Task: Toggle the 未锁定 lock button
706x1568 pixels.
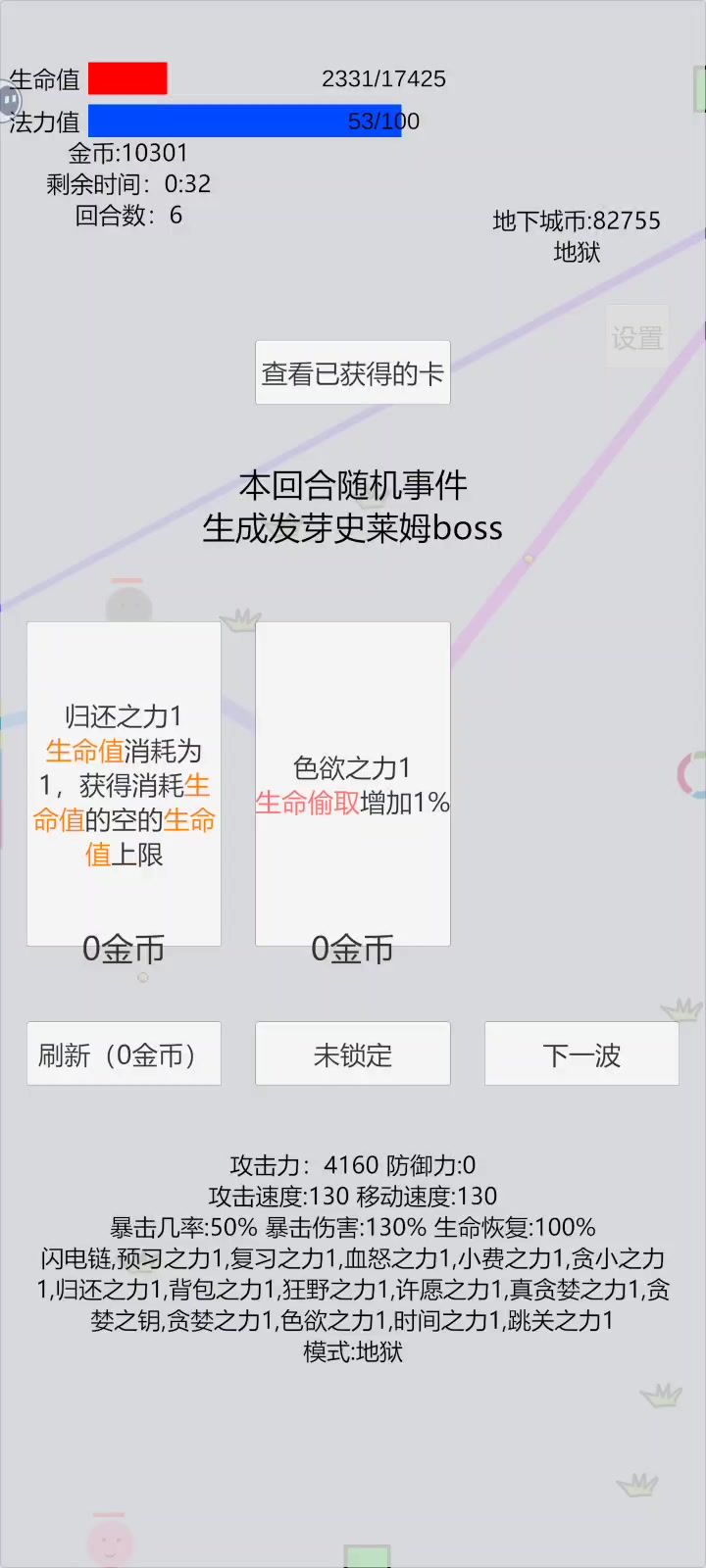Action: tap(353, 1053)
